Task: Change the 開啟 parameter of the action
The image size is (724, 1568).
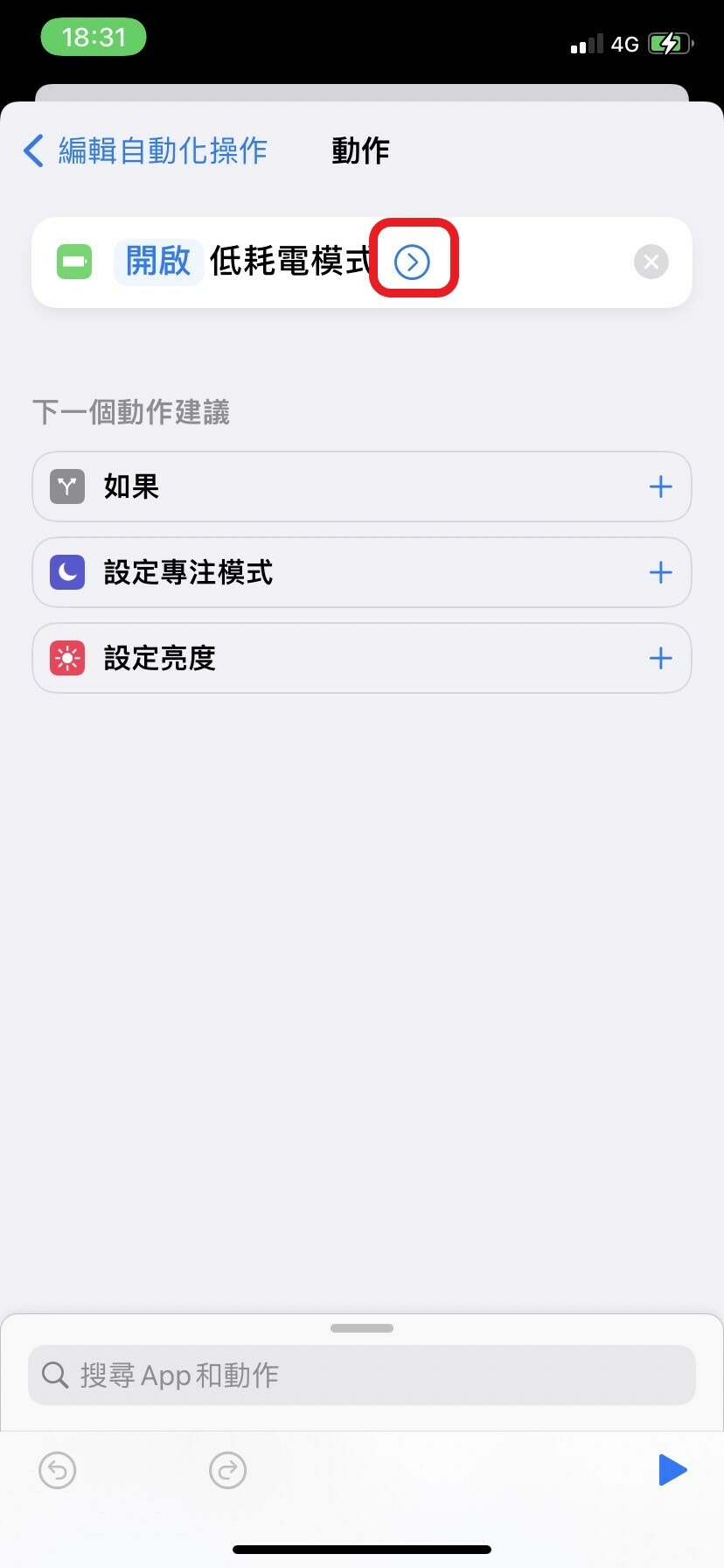Action: tap(158, 262)
